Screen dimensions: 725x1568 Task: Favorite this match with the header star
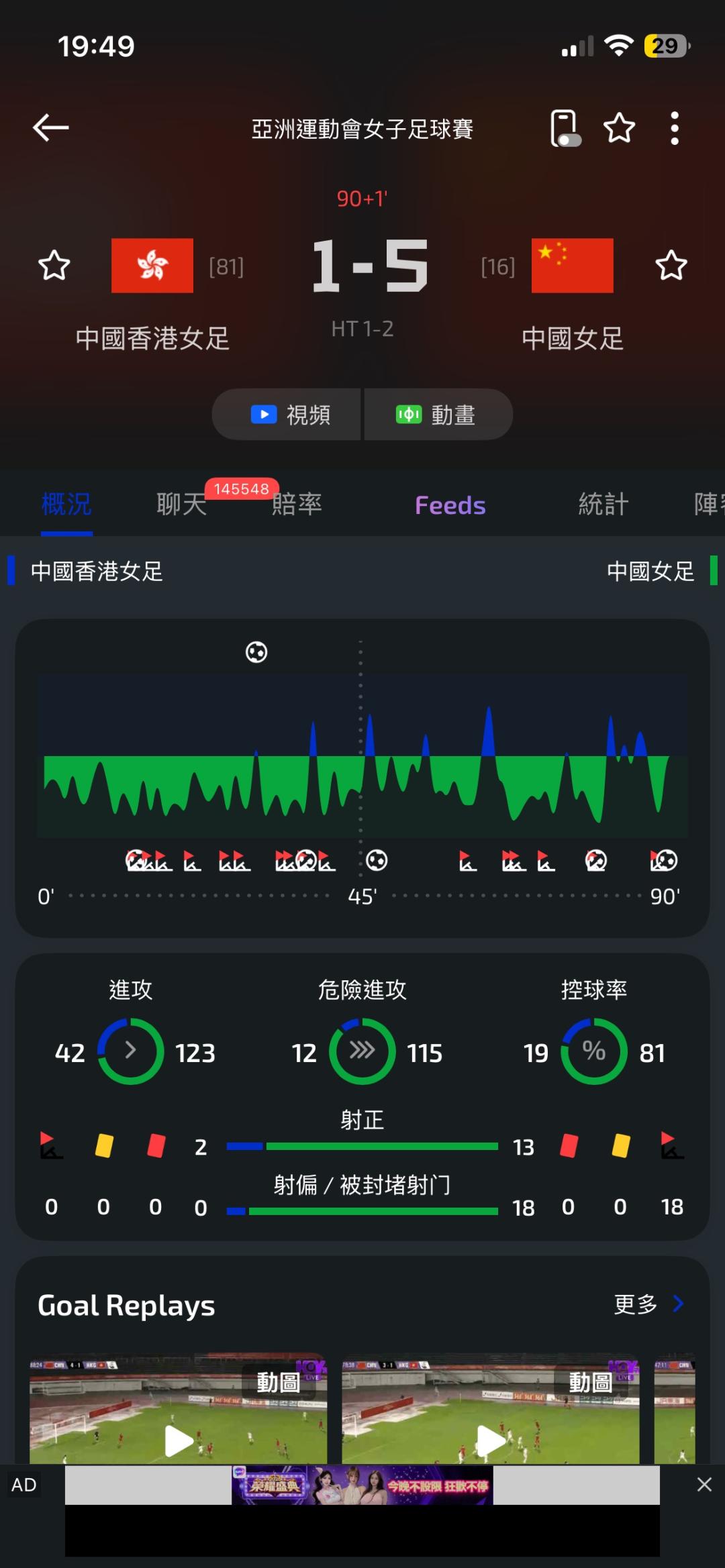point(619,127)
